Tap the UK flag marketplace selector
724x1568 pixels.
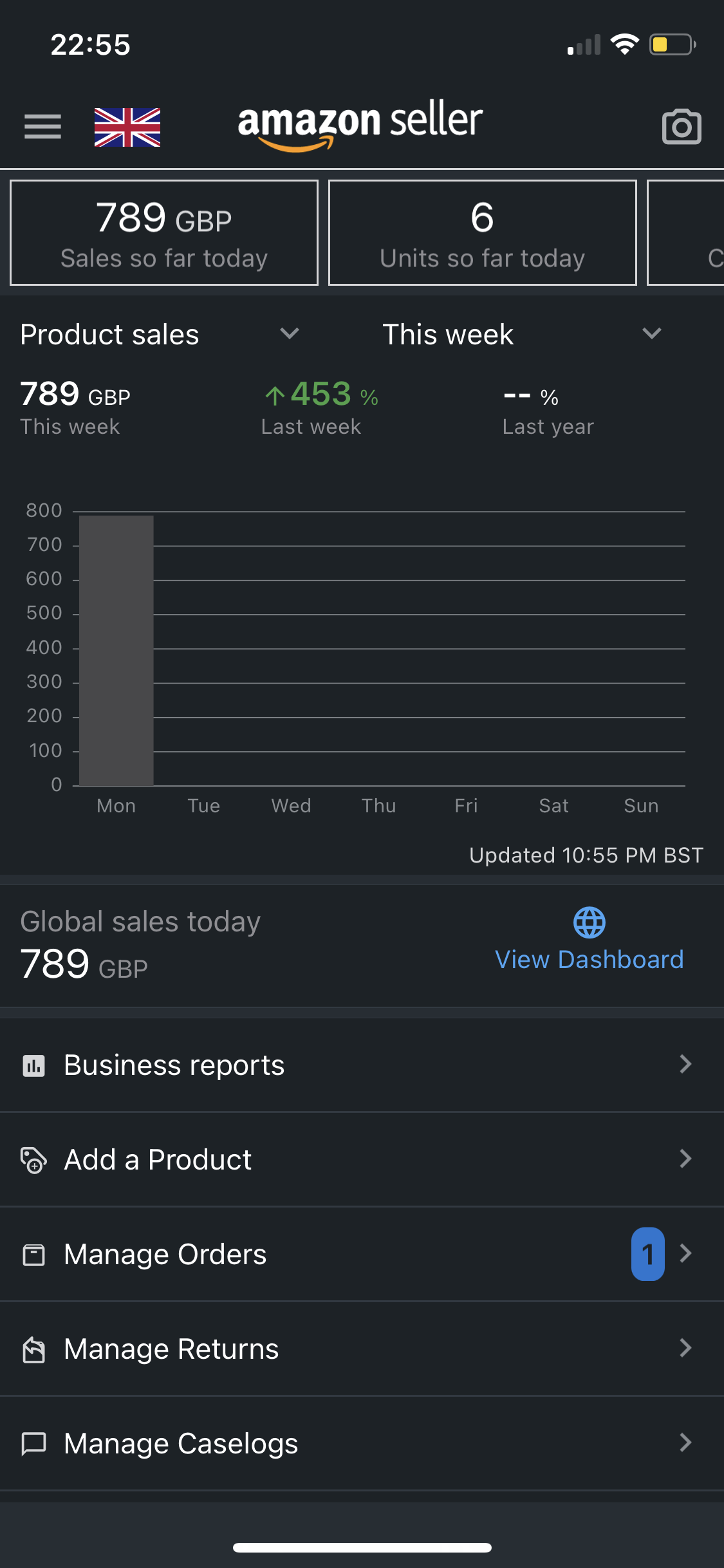click(x=127, y=127)
